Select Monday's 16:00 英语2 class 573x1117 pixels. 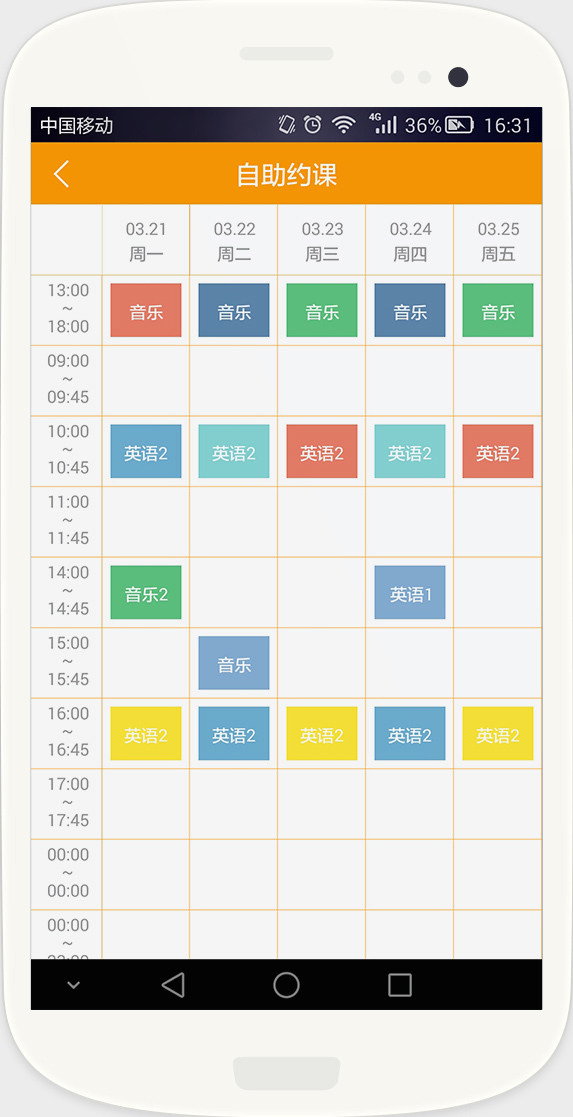pyautogui.click(x=146, y=733)
